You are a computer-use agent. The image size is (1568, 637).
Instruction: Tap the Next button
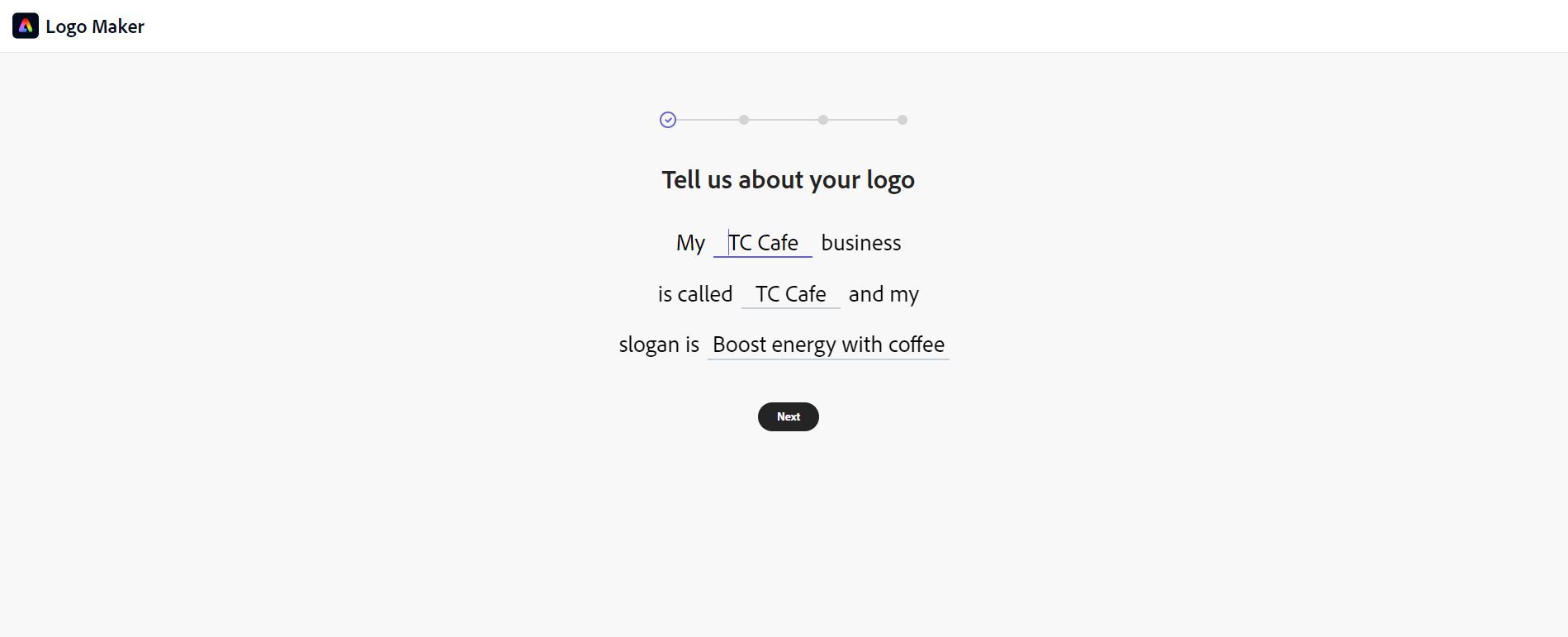[788, 416]
